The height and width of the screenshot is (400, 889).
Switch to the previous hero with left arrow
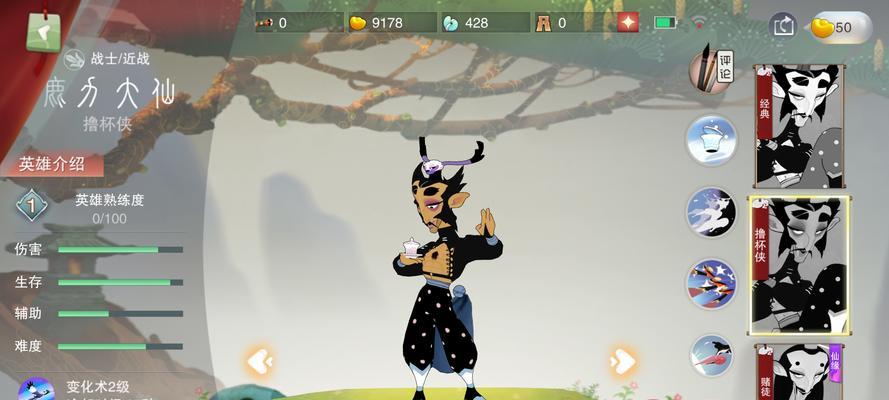pos(259,360)
